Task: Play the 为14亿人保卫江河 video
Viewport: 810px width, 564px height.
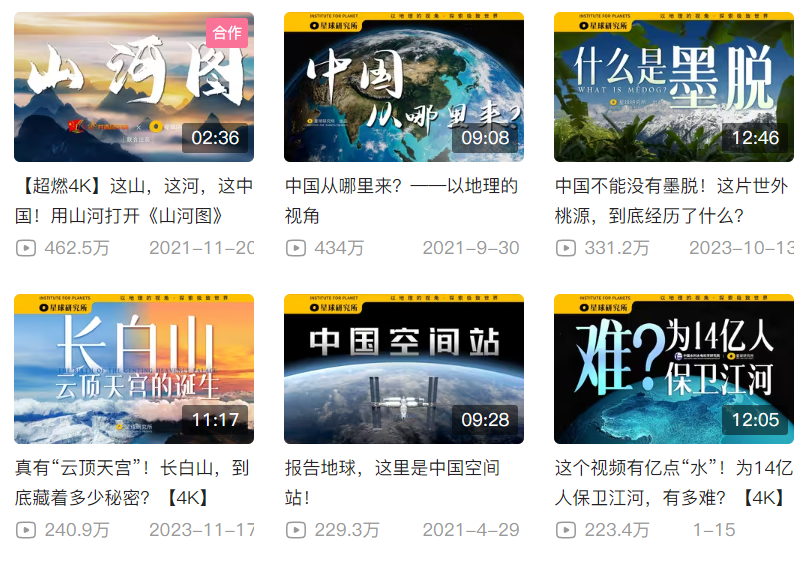Action: (673, 369)
